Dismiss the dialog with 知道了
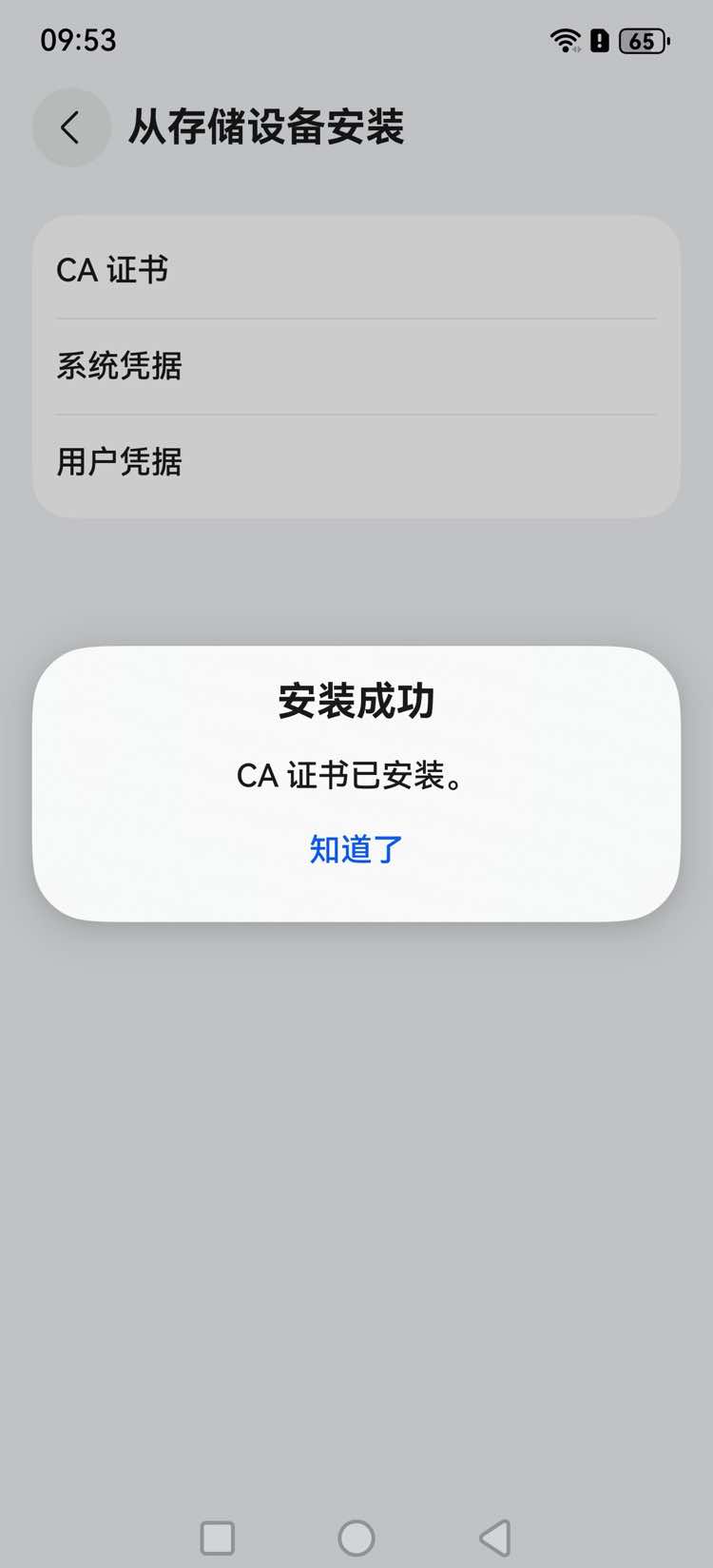713x1568 pixels. click(356, 849)
